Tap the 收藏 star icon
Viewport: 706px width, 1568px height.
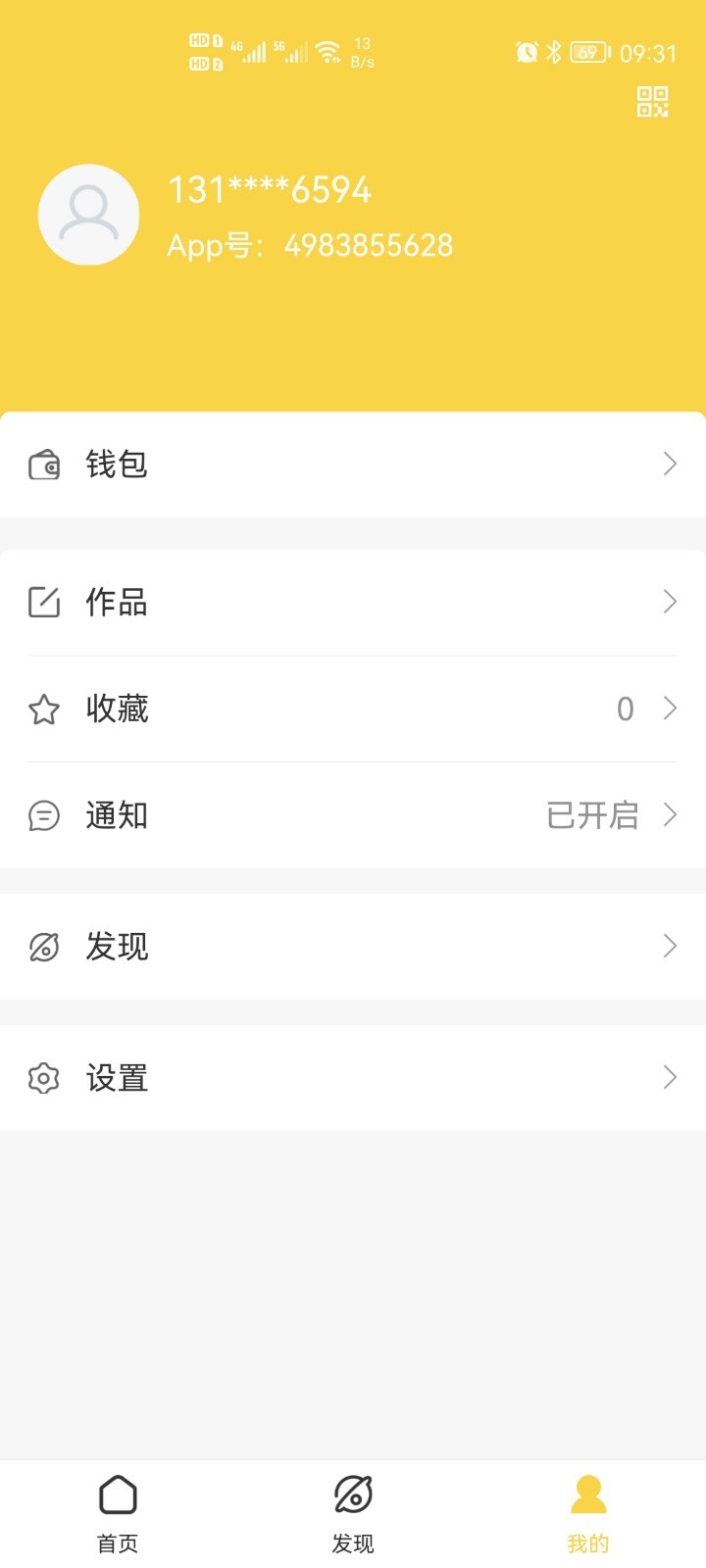tap(45, 708)
